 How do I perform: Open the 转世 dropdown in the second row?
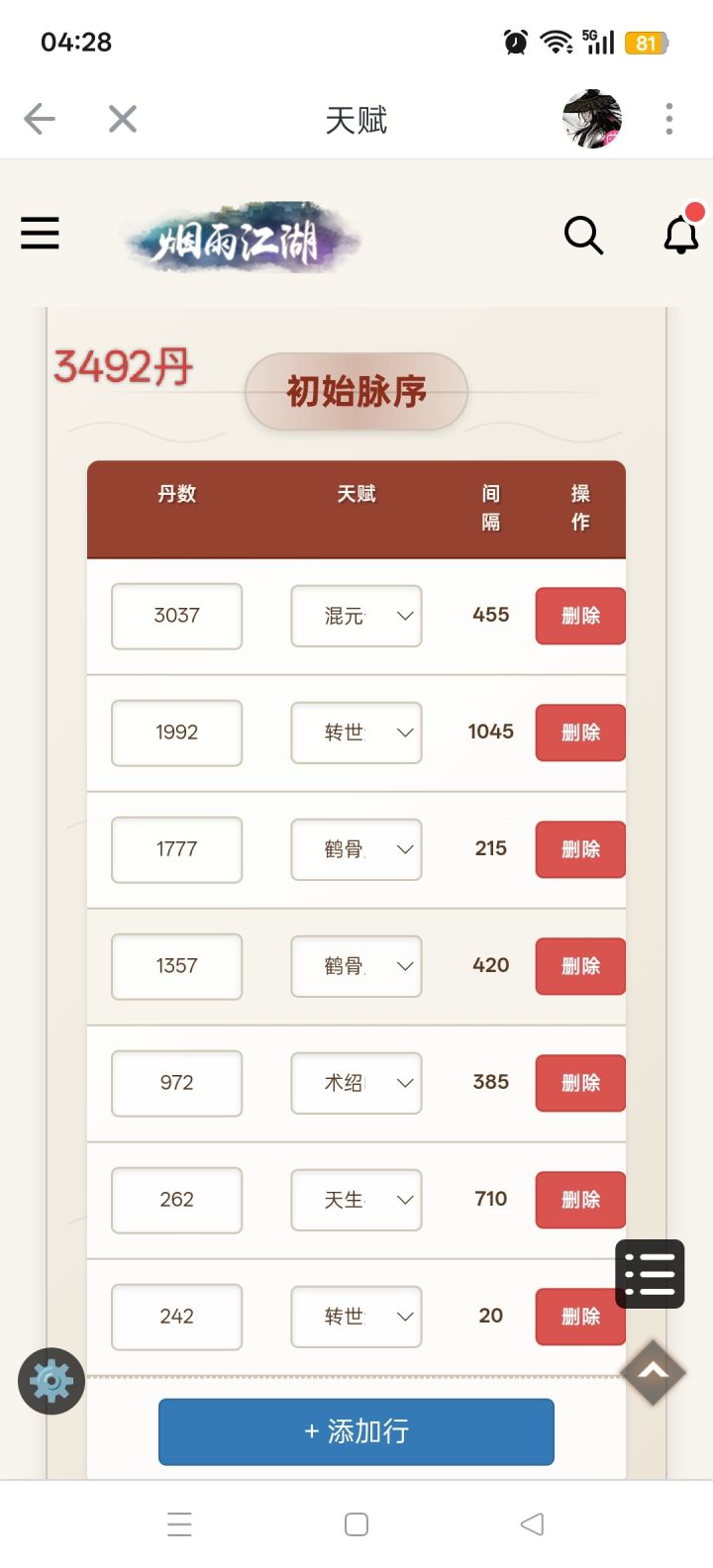point(356,733)
